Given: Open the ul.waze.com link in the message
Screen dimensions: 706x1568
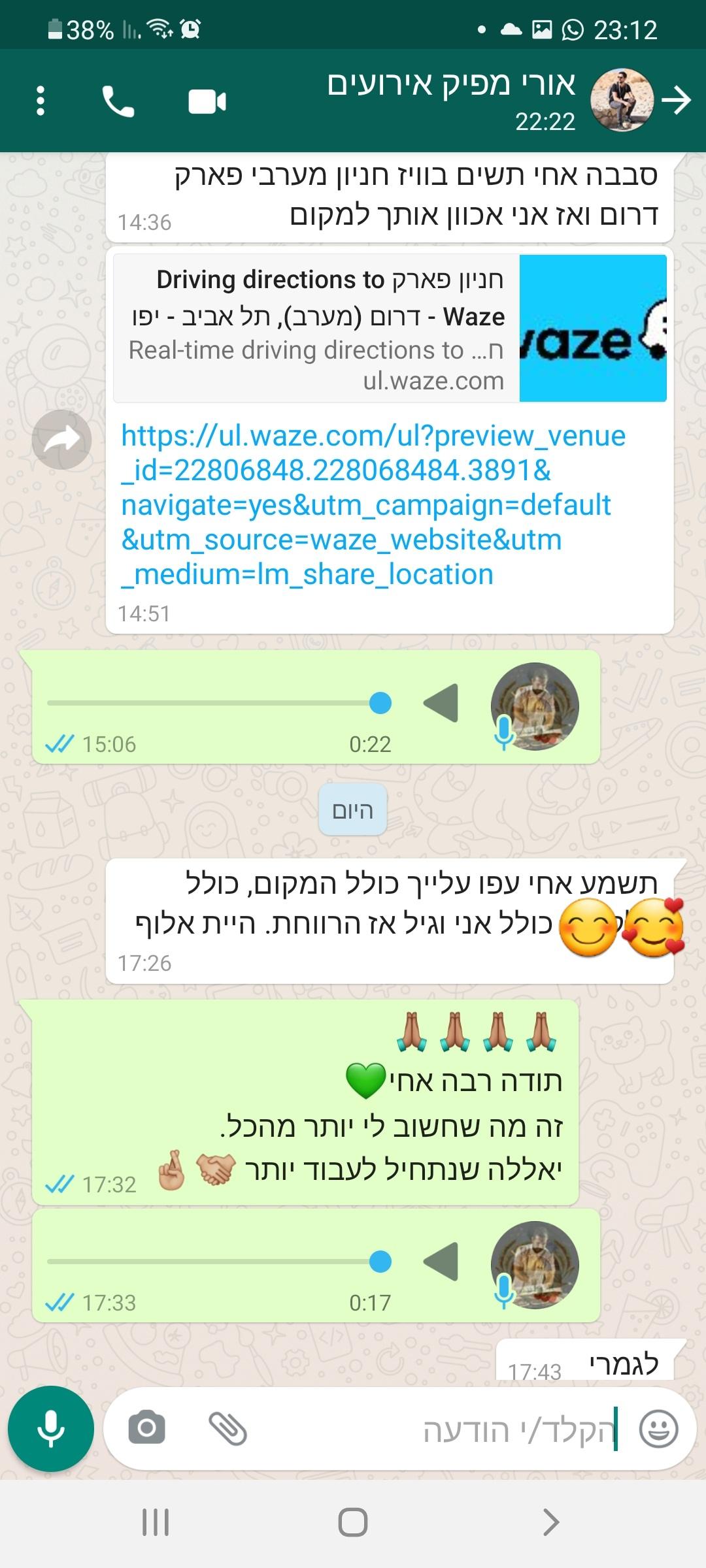Looking at the screenshot, I should pos(373,505).
